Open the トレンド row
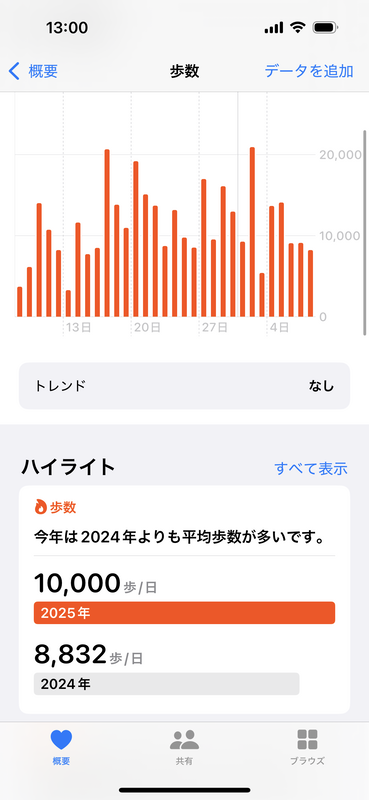 pos(184,386)
